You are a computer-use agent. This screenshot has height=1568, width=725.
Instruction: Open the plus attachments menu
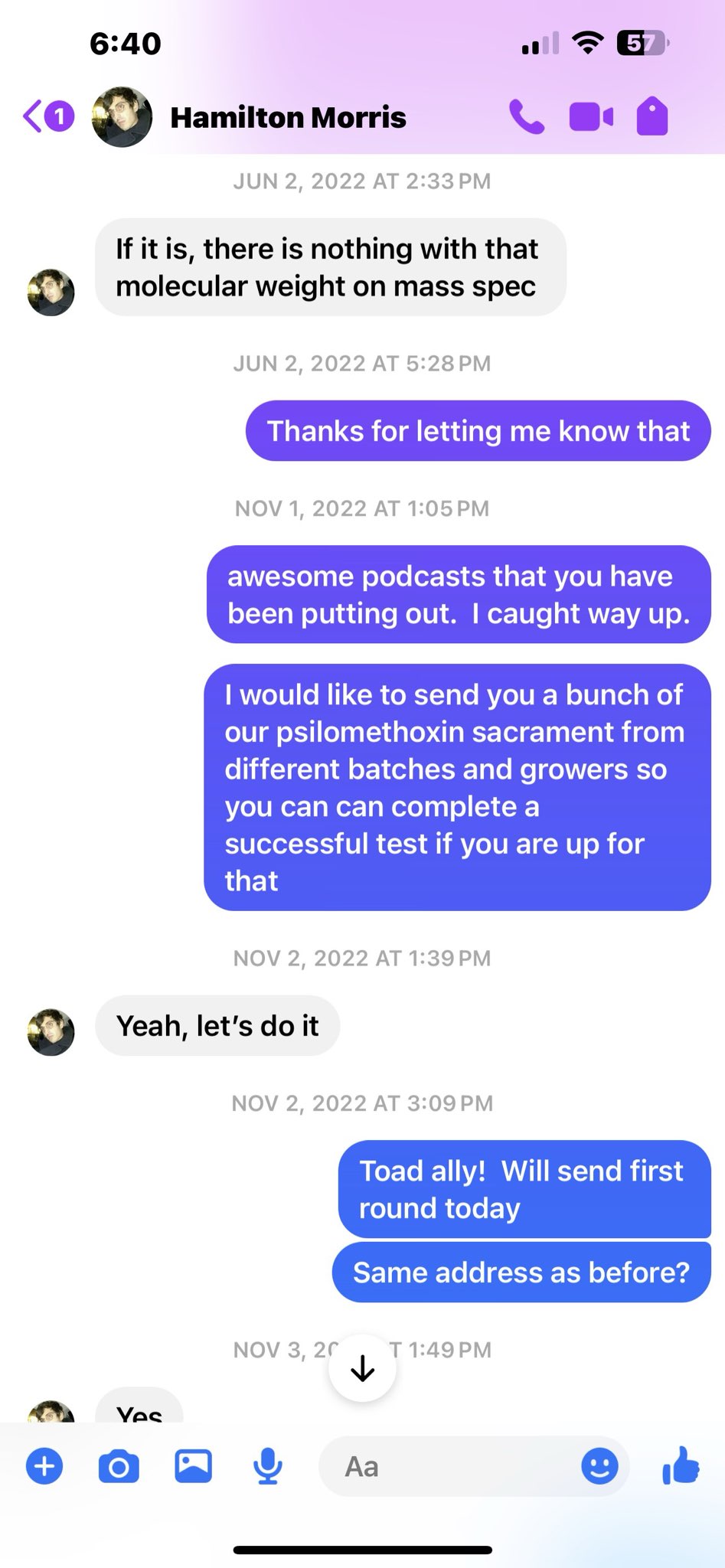click(x=44, y=1466)
